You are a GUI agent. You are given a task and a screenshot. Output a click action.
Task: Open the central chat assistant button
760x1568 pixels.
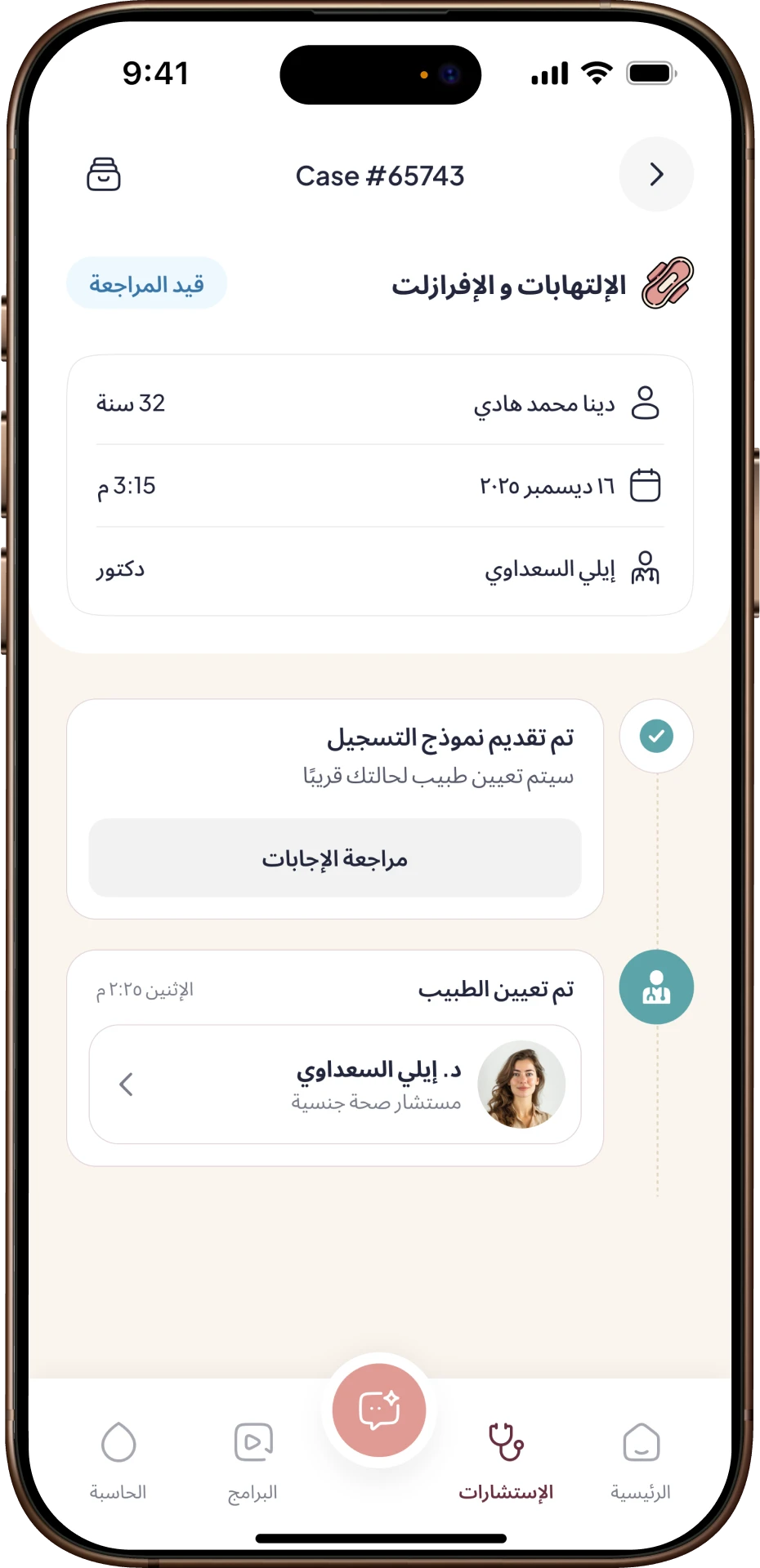pyautogui.click(x=379, y=1410)
